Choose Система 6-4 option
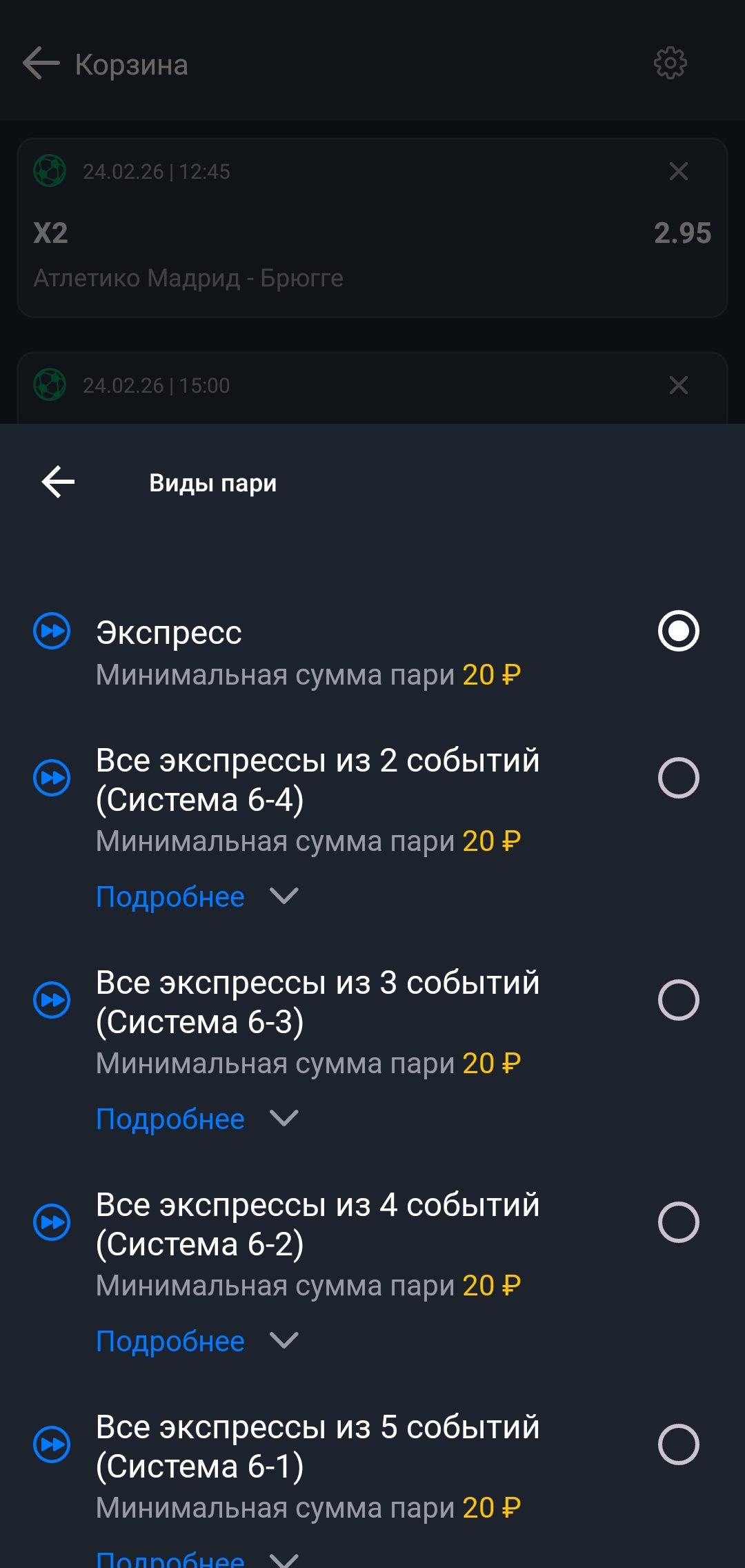 click(x=678, y=778)
